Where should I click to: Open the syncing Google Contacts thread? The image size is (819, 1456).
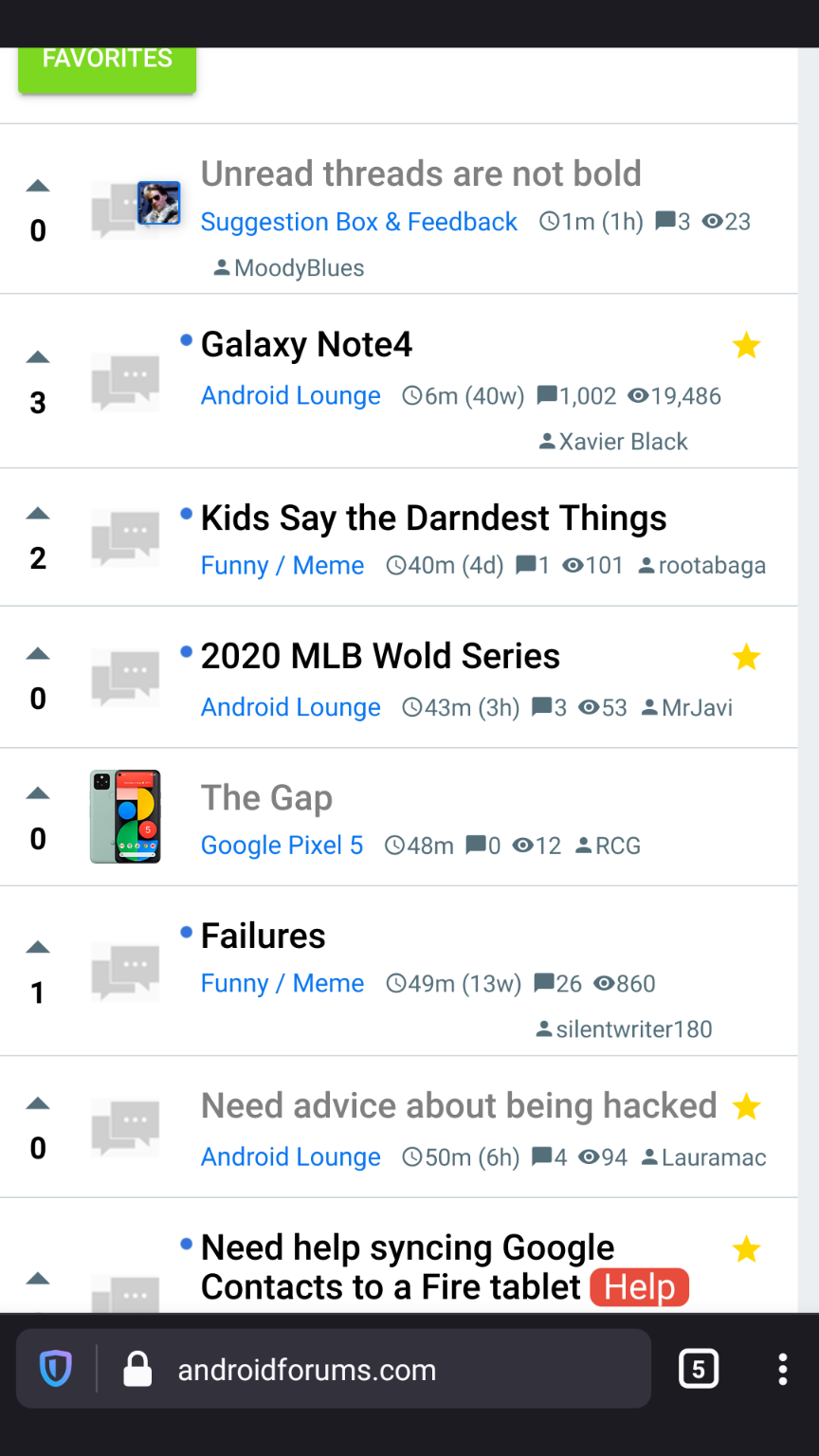tap(408, 1267)
